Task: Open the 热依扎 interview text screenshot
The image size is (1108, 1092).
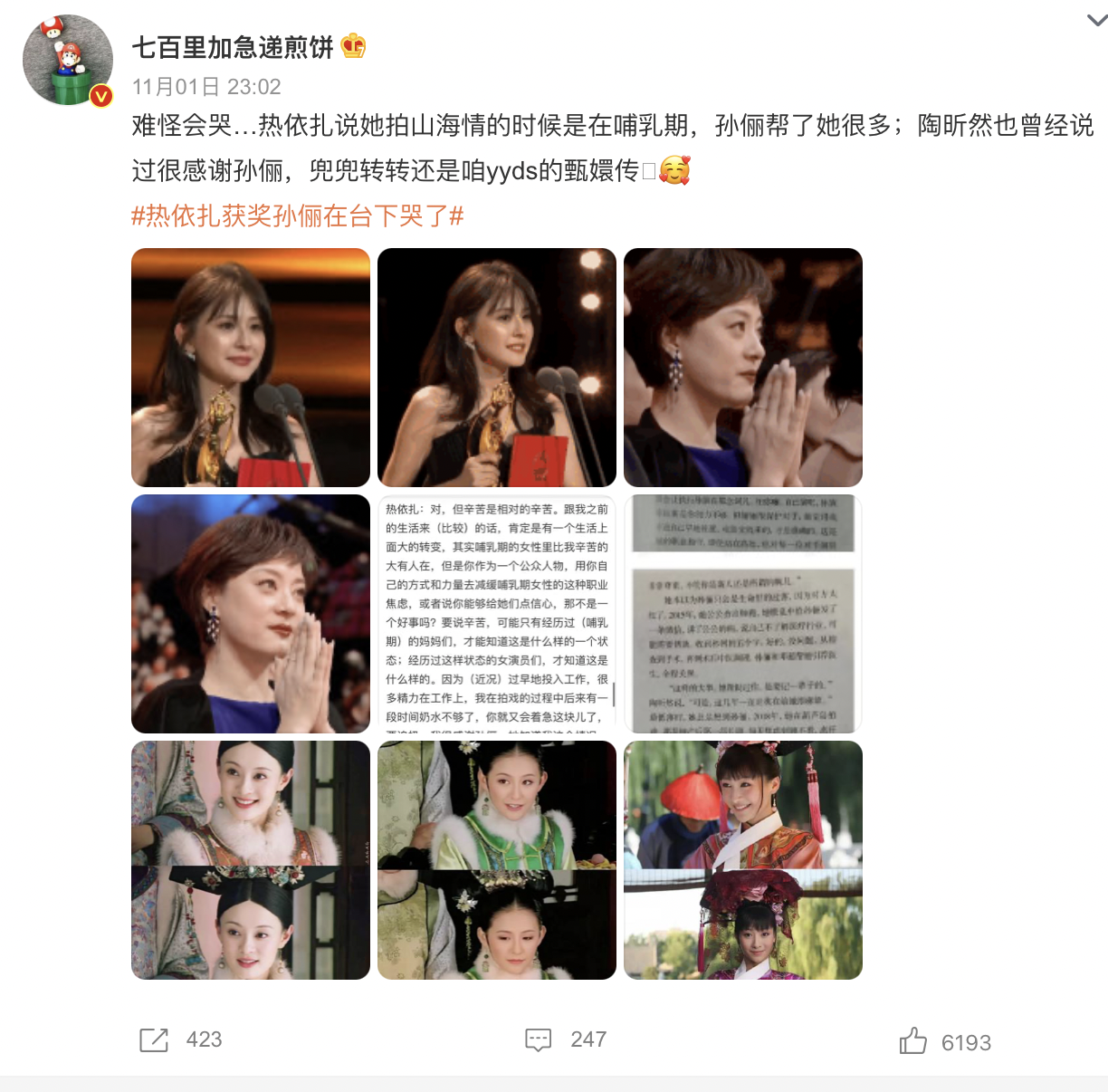Action: tap(497, 614)
